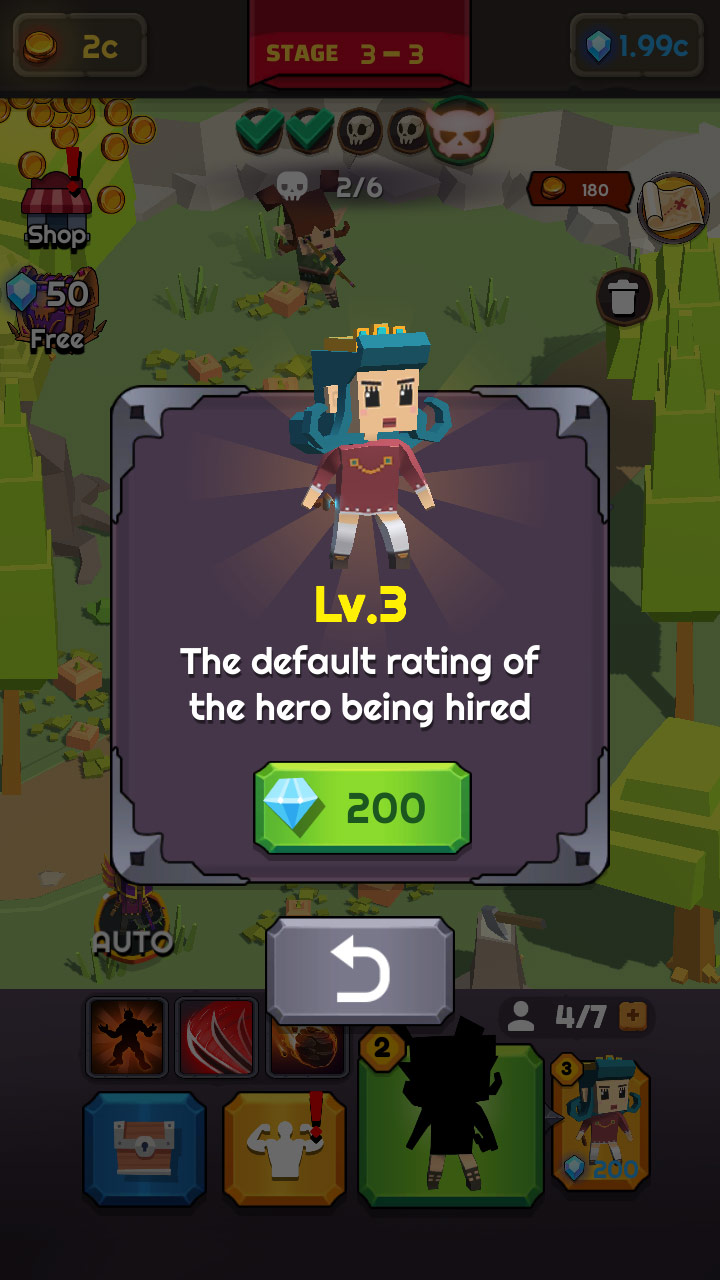720x1280 pixels.
Task: Buy the hero upgrade for 200 gems
Action: coord(362,808)
